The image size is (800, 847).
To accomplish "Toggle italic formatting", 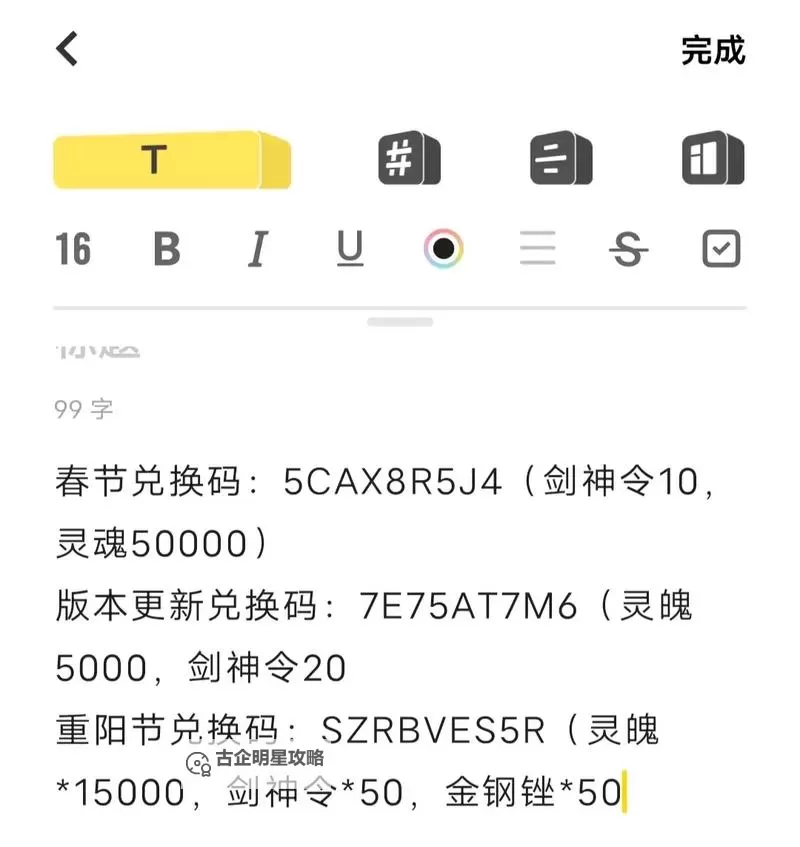I will tap(257, 249).
